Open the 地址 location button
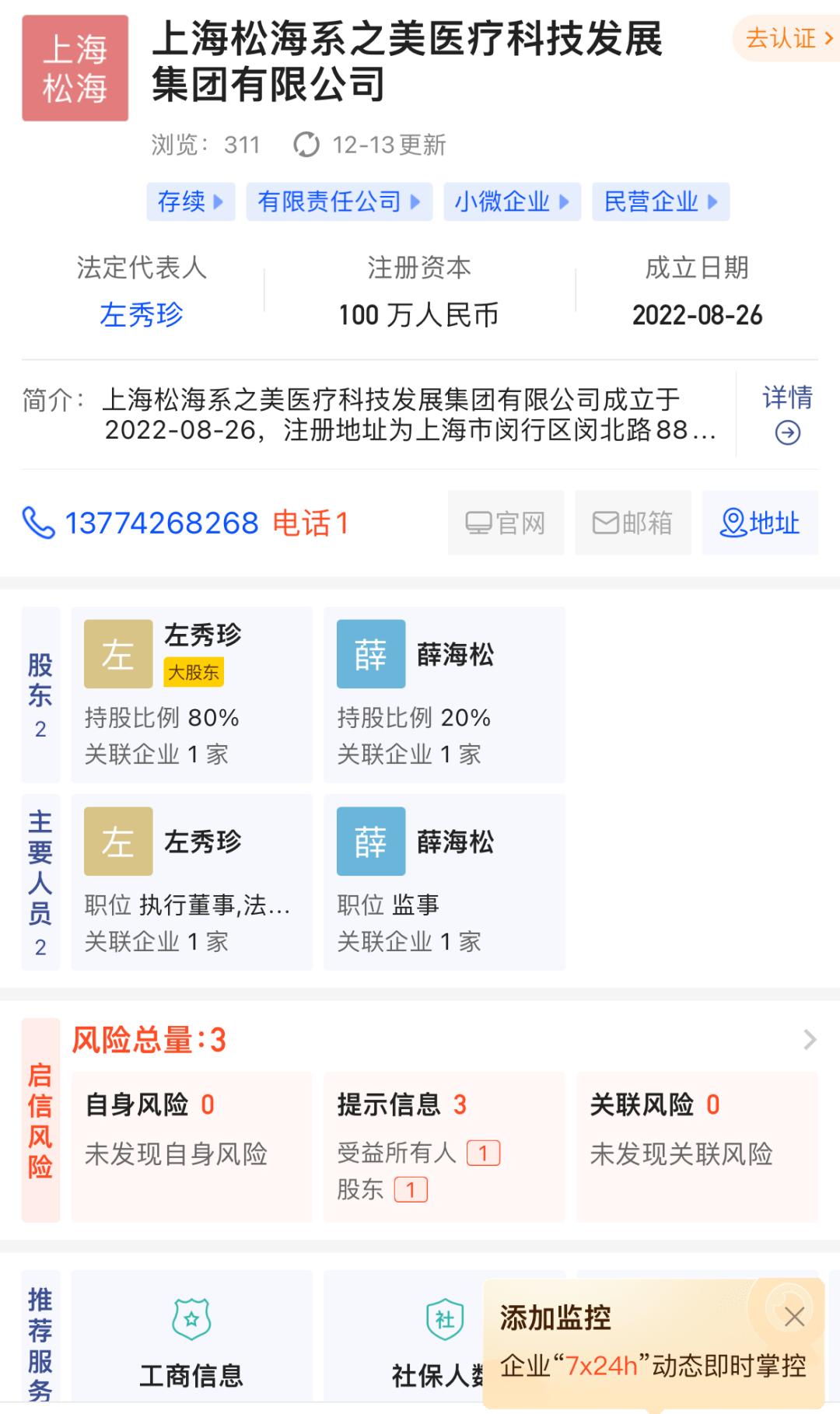Image resolution: width=840 pixels, height=1414 pixels. tap(760, 523)
